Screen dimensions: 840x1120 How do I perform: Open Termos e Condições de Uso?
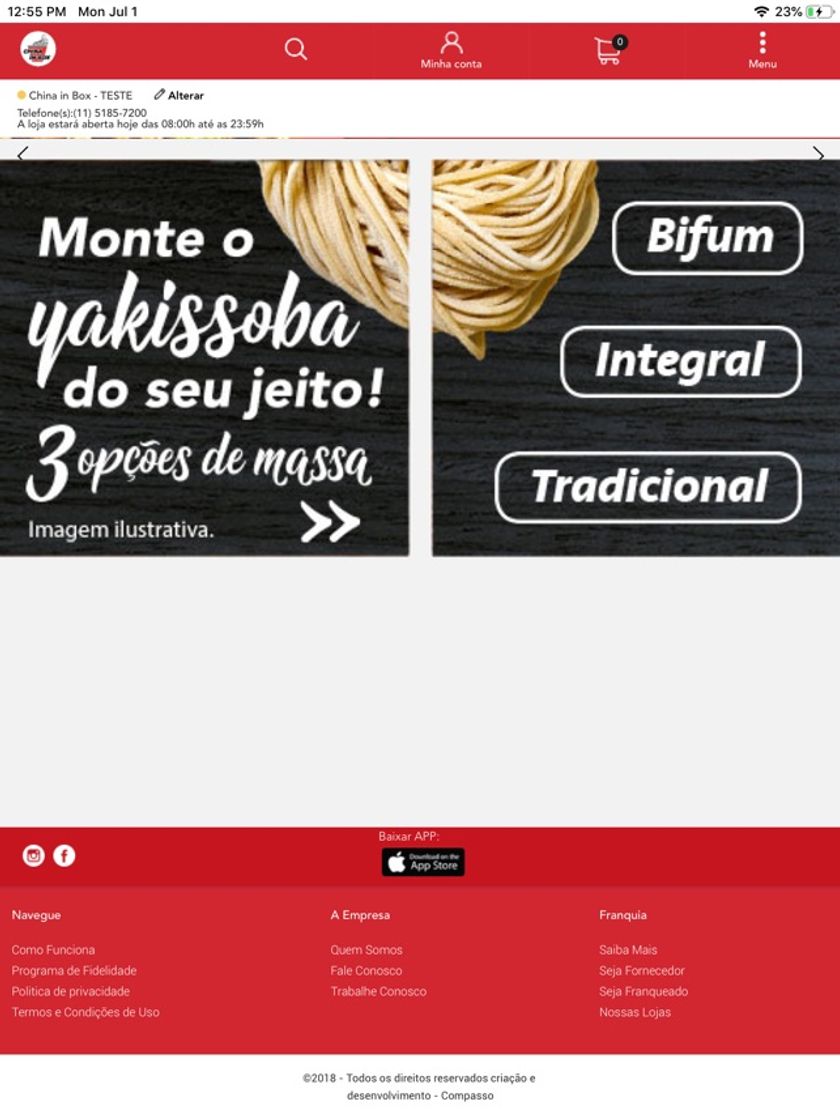[x=85, y=1013]
